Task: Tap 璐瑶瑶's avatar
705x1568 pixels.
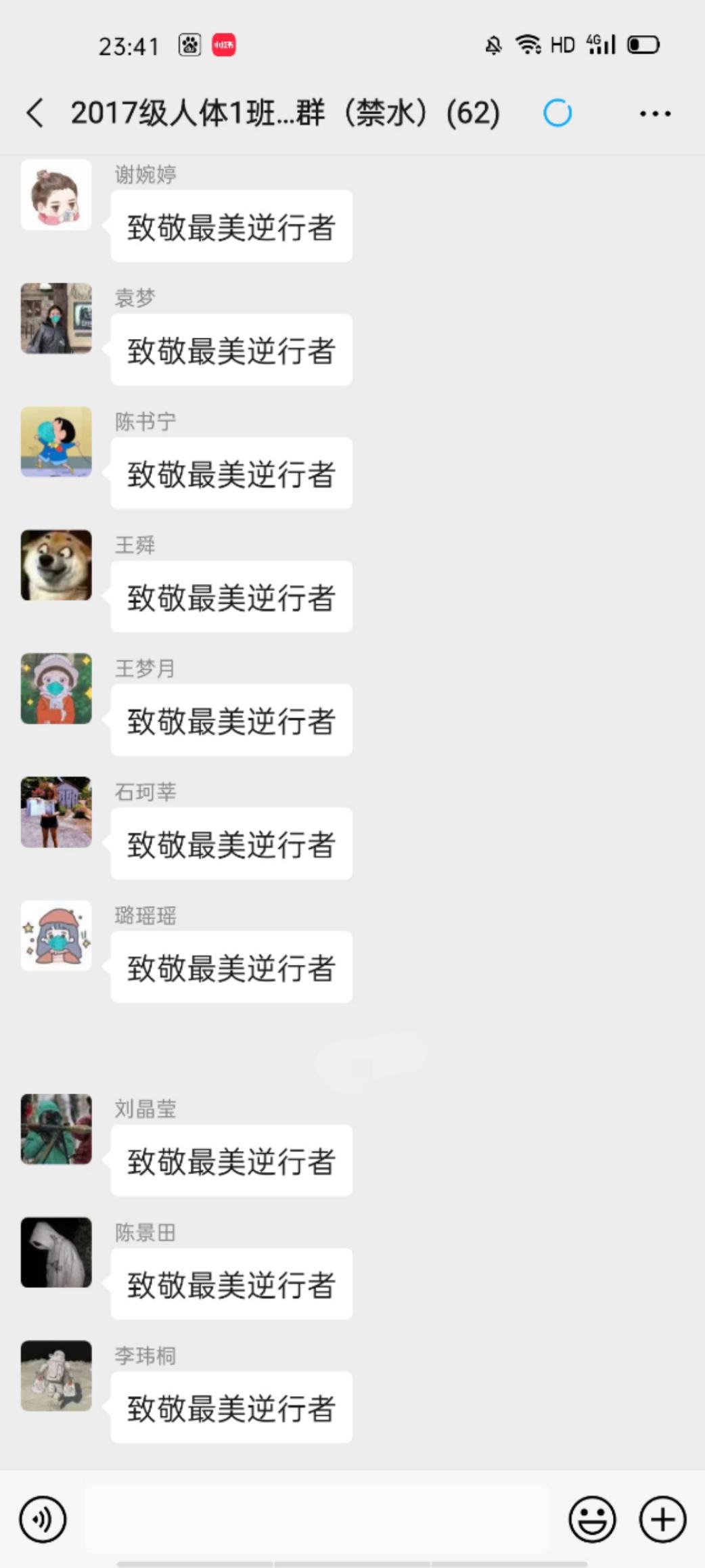Action: (x=56, y=935)
